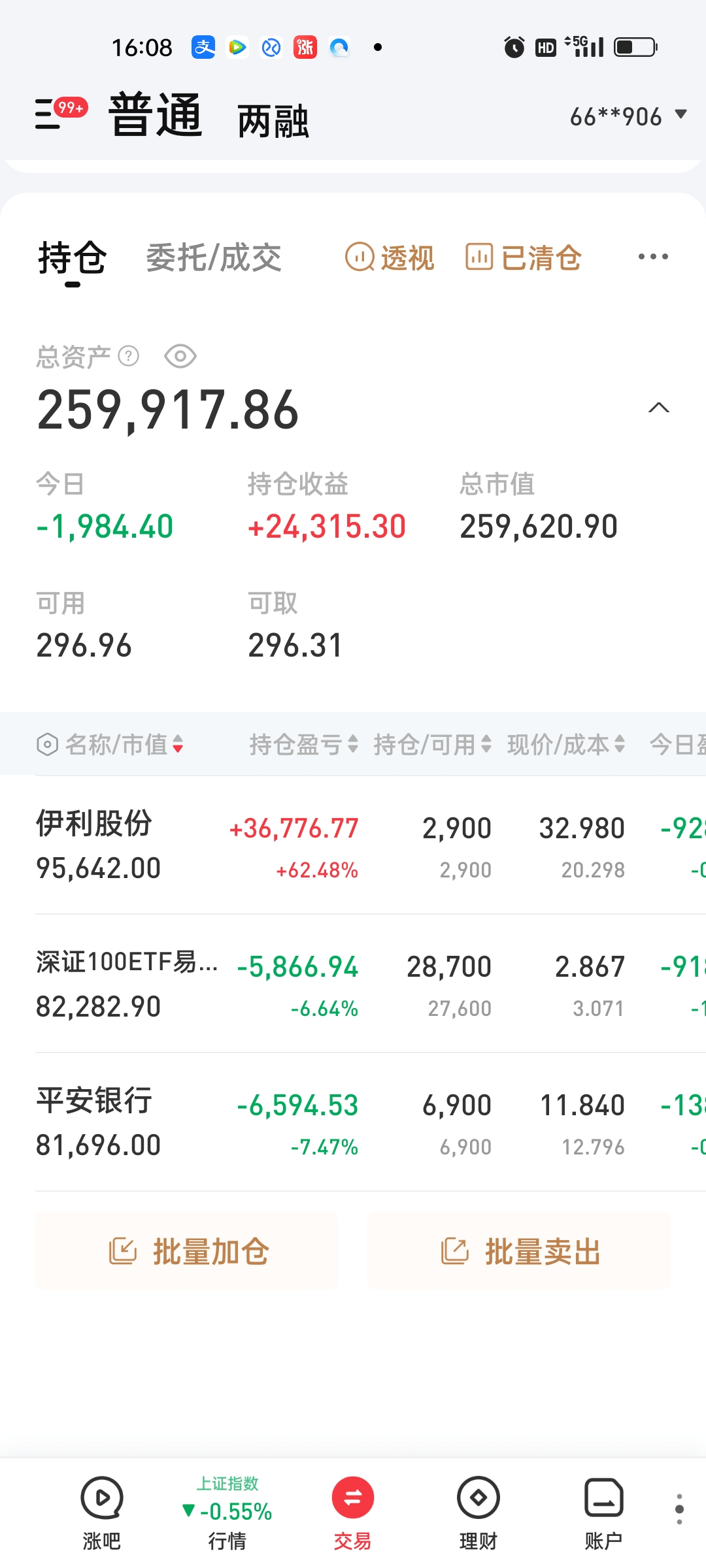Open the account selector 66**906 dropdown
The height and width of the screenshot is (1568, 706).
point(628,116)
